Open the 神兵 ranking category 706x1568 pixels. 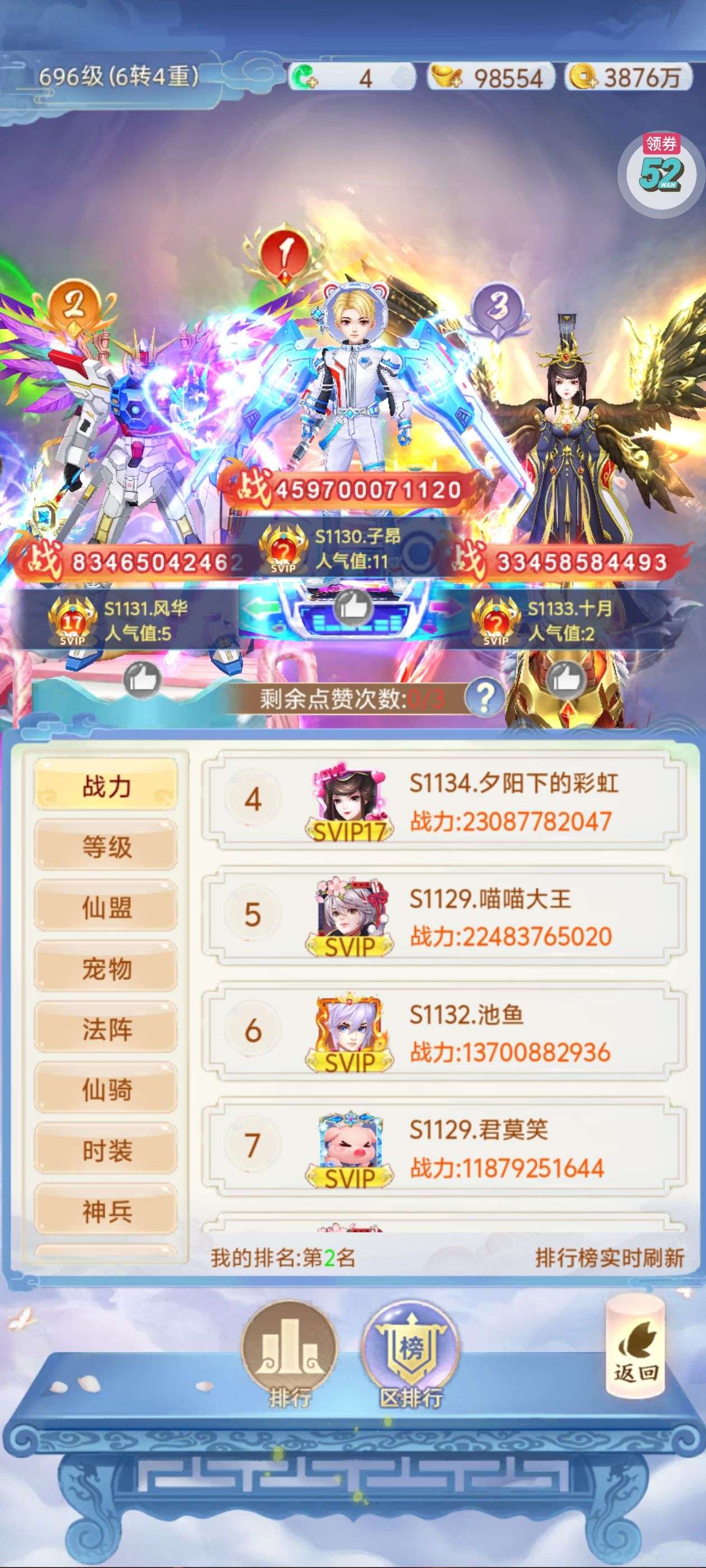coord(106,1211)
